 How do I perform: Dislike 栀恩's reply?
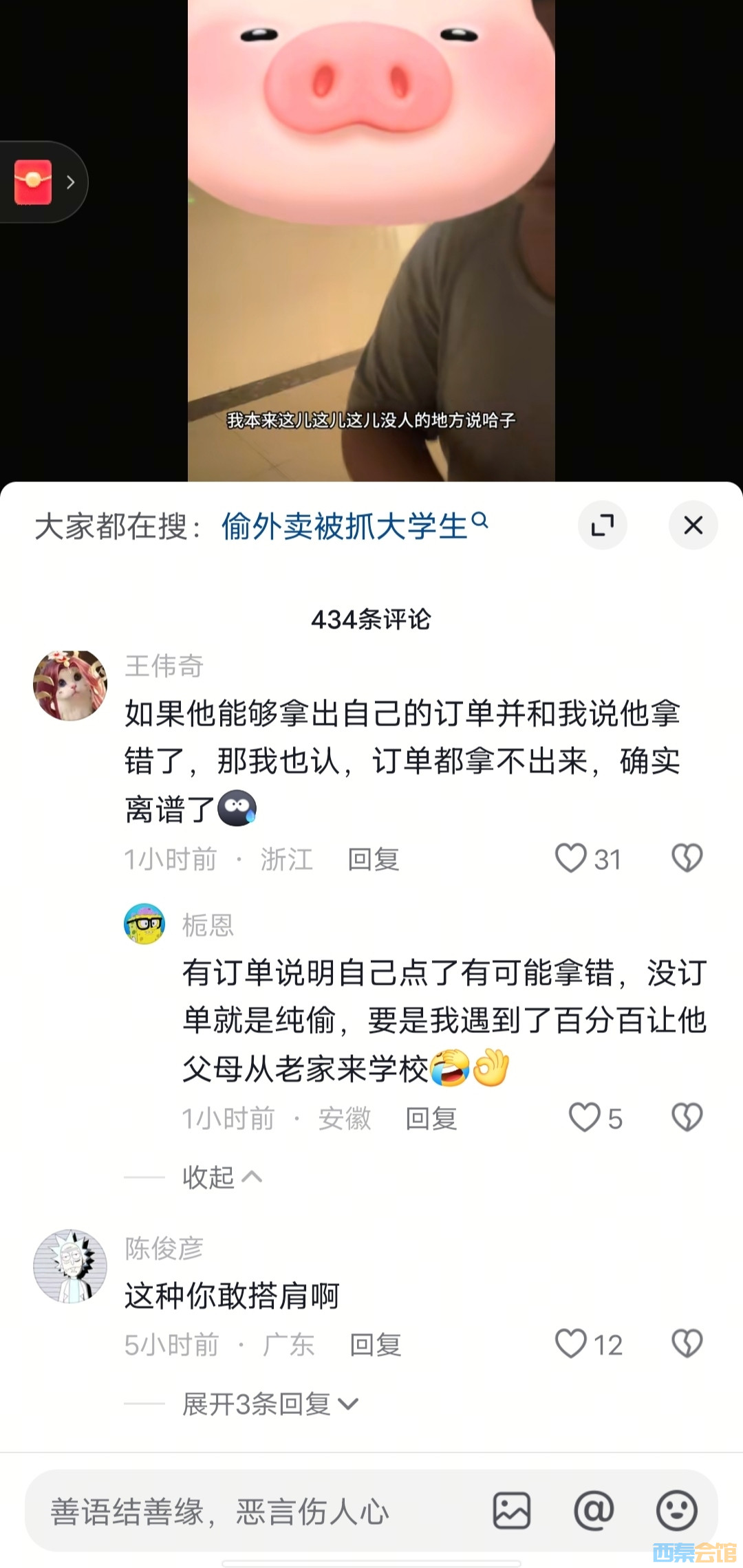(x=687, y=1118)
